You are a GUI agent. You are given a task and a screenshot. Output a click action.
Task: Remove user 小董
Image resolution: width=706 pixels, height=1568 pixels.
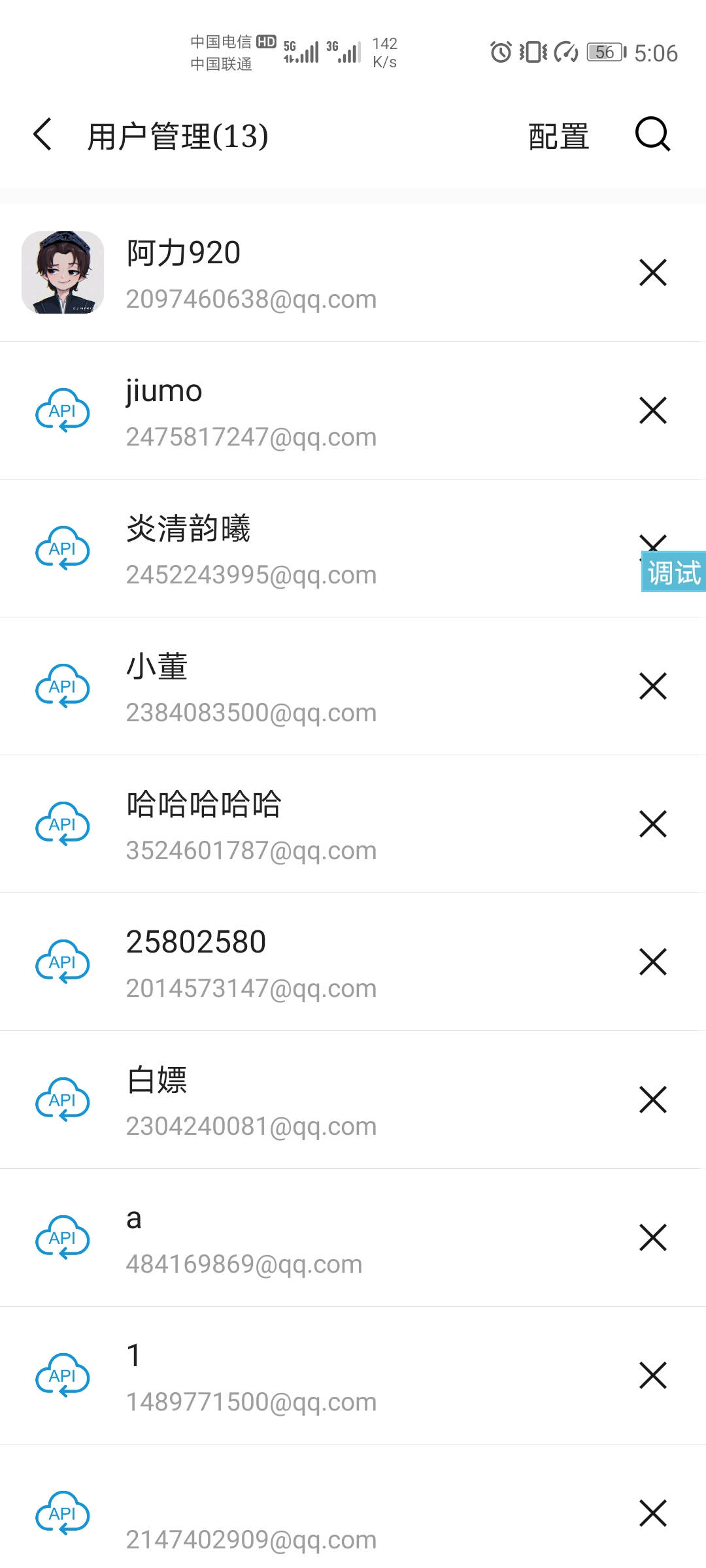pyautogui.click(x=652, y=687)
